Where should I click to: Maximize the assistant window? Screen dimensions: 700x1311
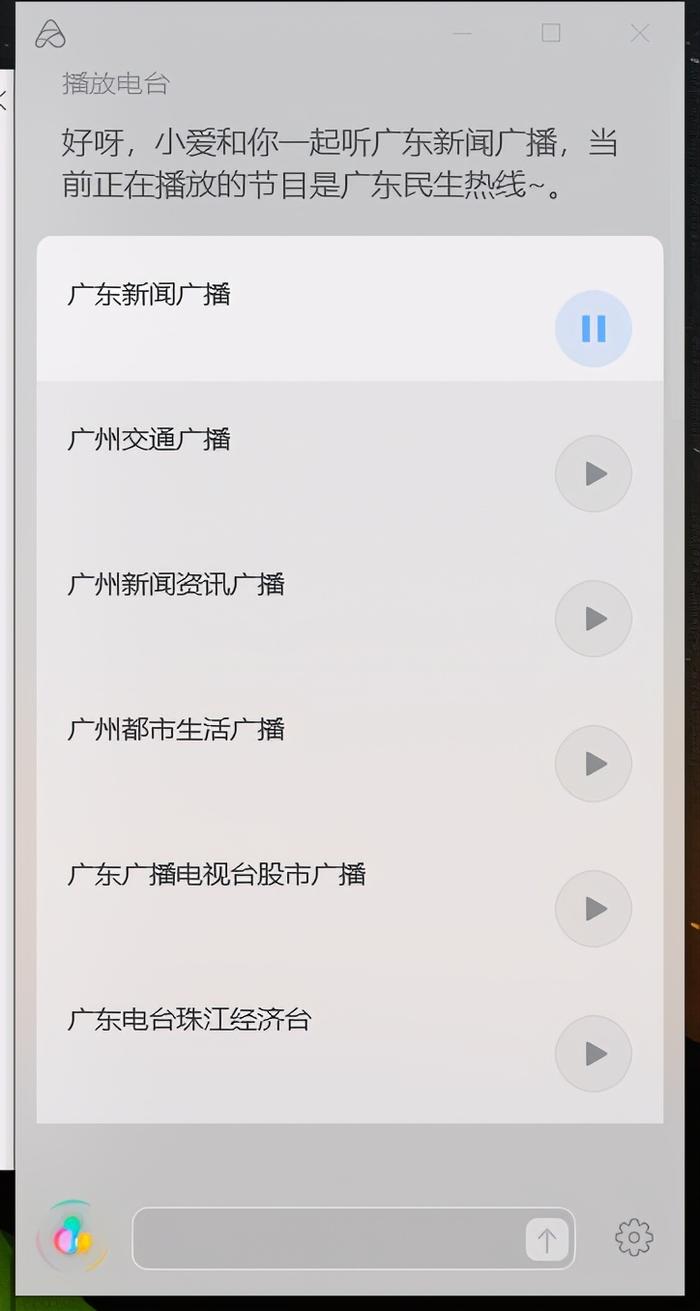pos(551,33)
